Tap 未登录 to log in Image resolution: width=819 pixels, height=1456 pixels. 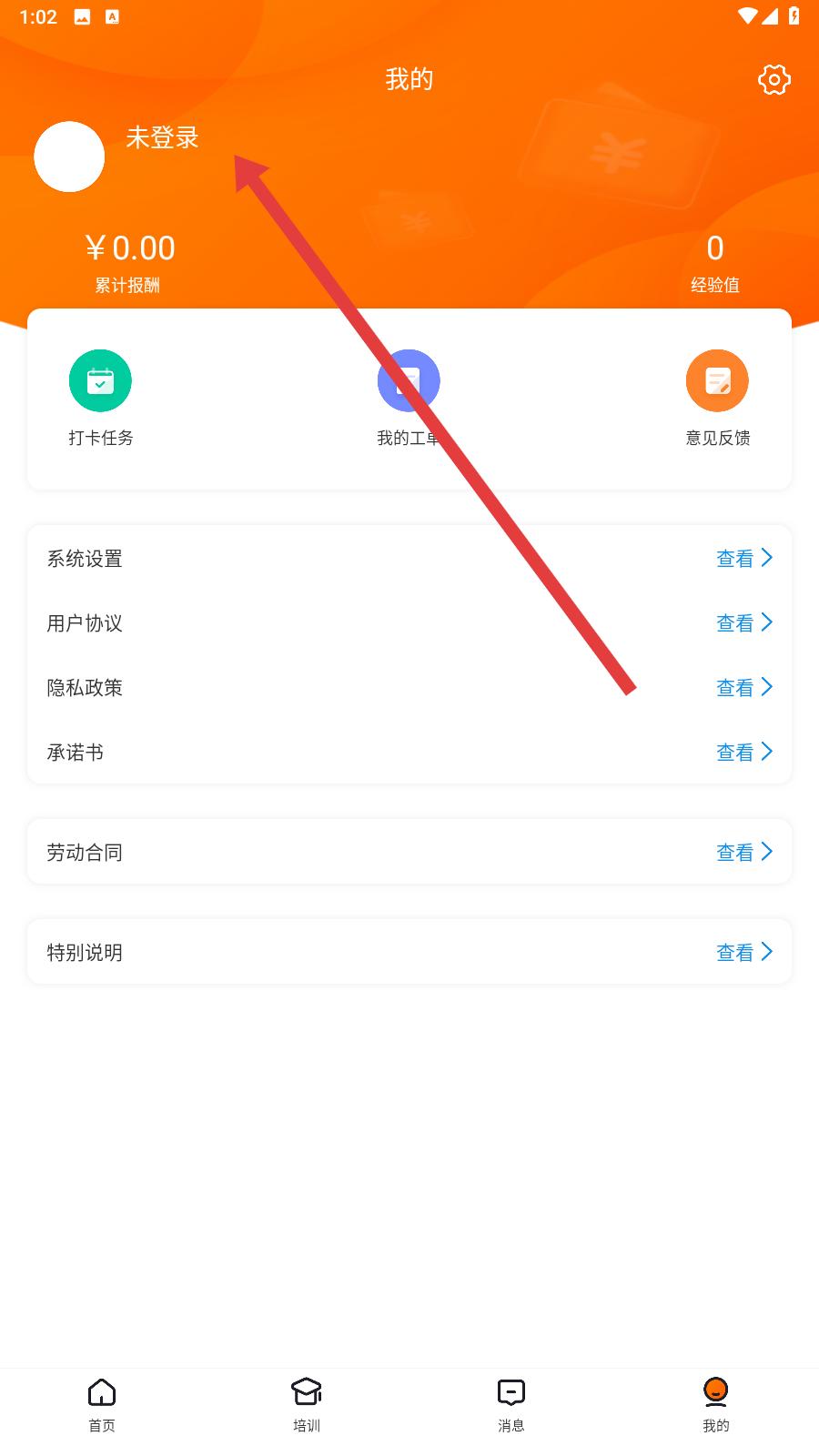162,137
